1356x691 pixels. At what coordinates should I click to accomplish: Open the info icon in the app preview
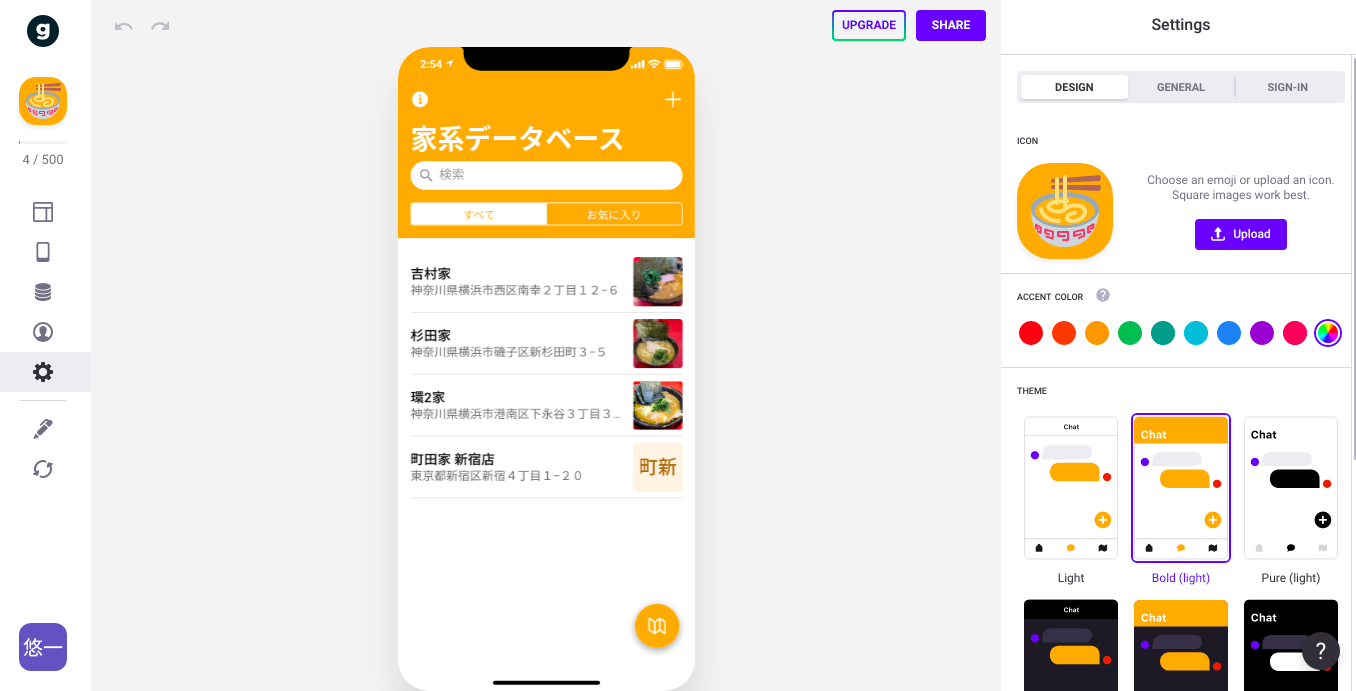tap(420, 99)
